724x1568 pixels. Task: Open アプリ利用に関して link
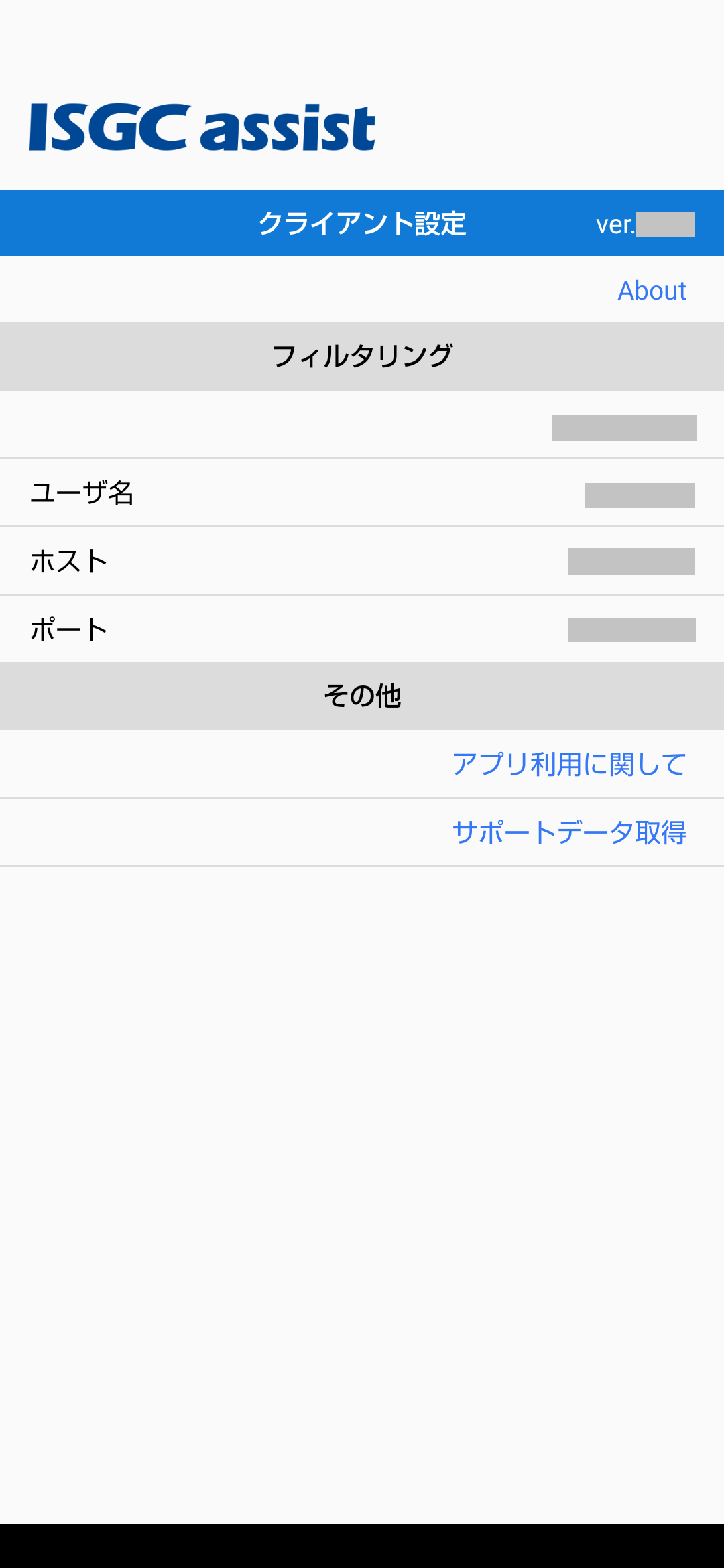point(569,765)
